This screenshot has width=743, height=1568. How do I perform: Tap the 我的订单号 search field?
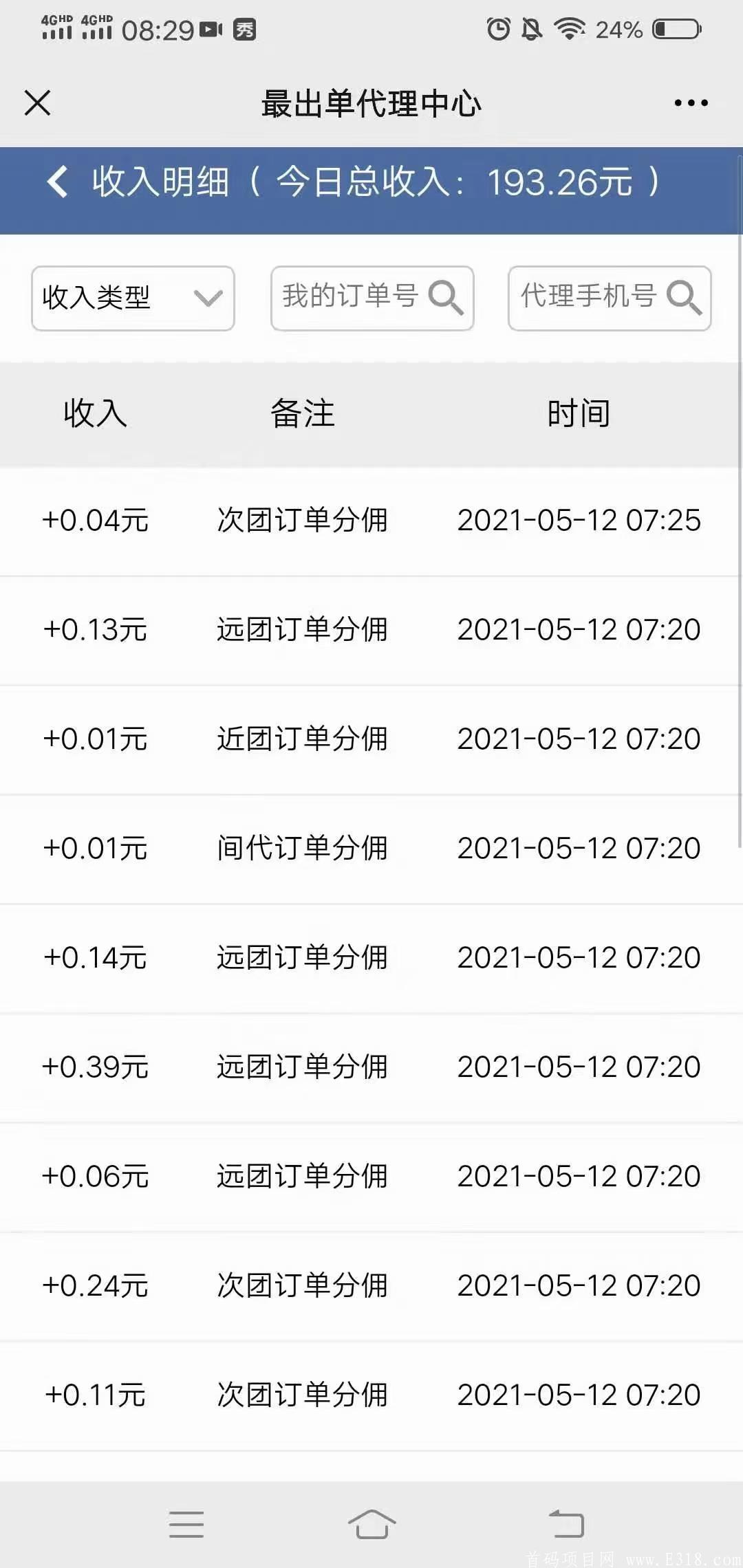coord(372,298)
